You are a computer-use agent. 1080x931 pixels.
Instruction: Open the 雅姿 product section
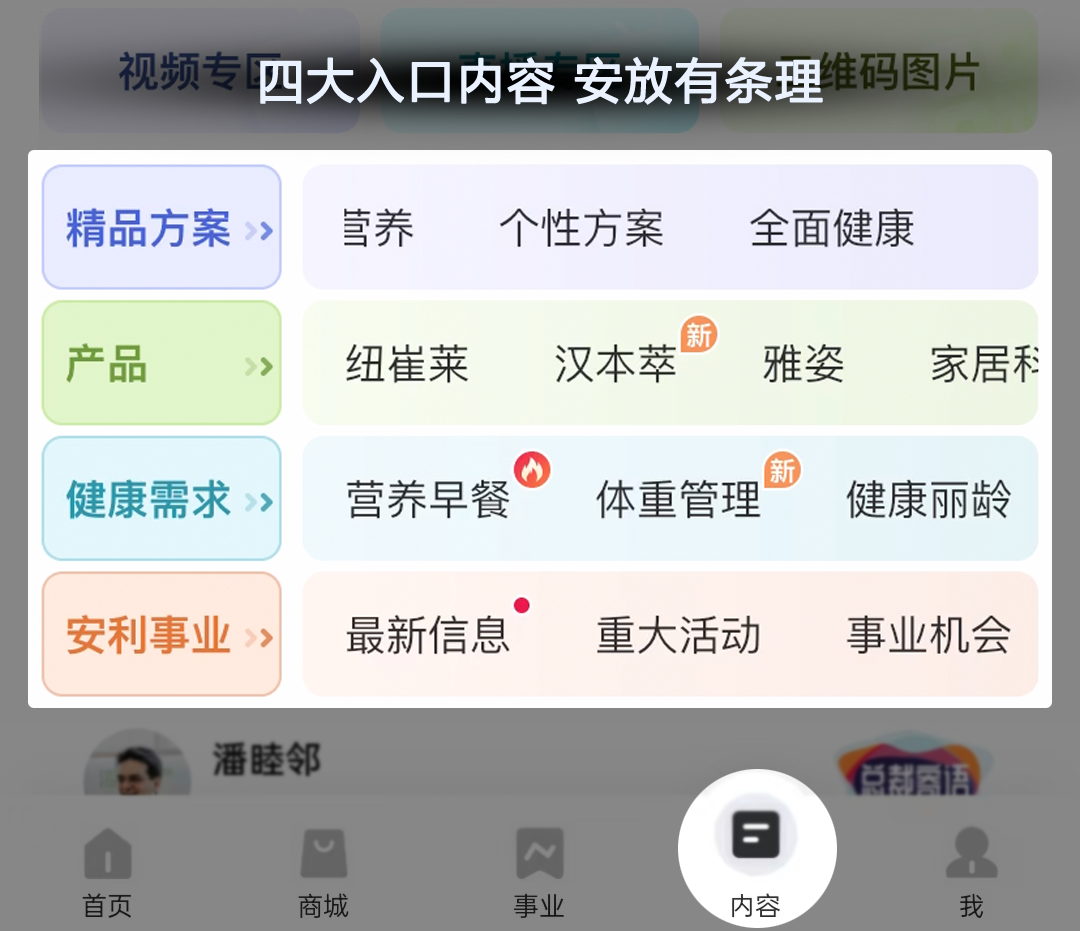803,365
